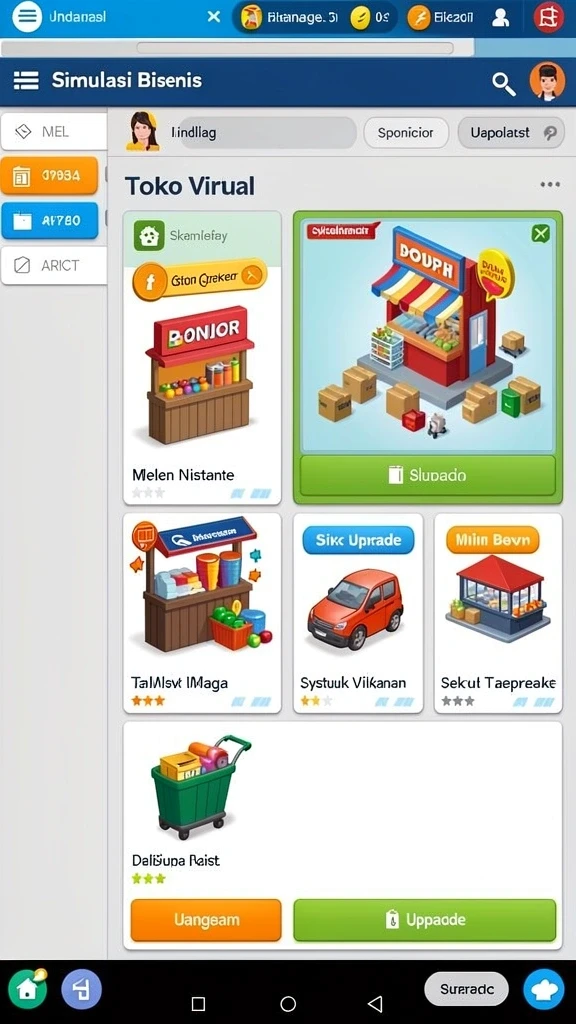Tap the system back triangle

[x=374, y=1003]
